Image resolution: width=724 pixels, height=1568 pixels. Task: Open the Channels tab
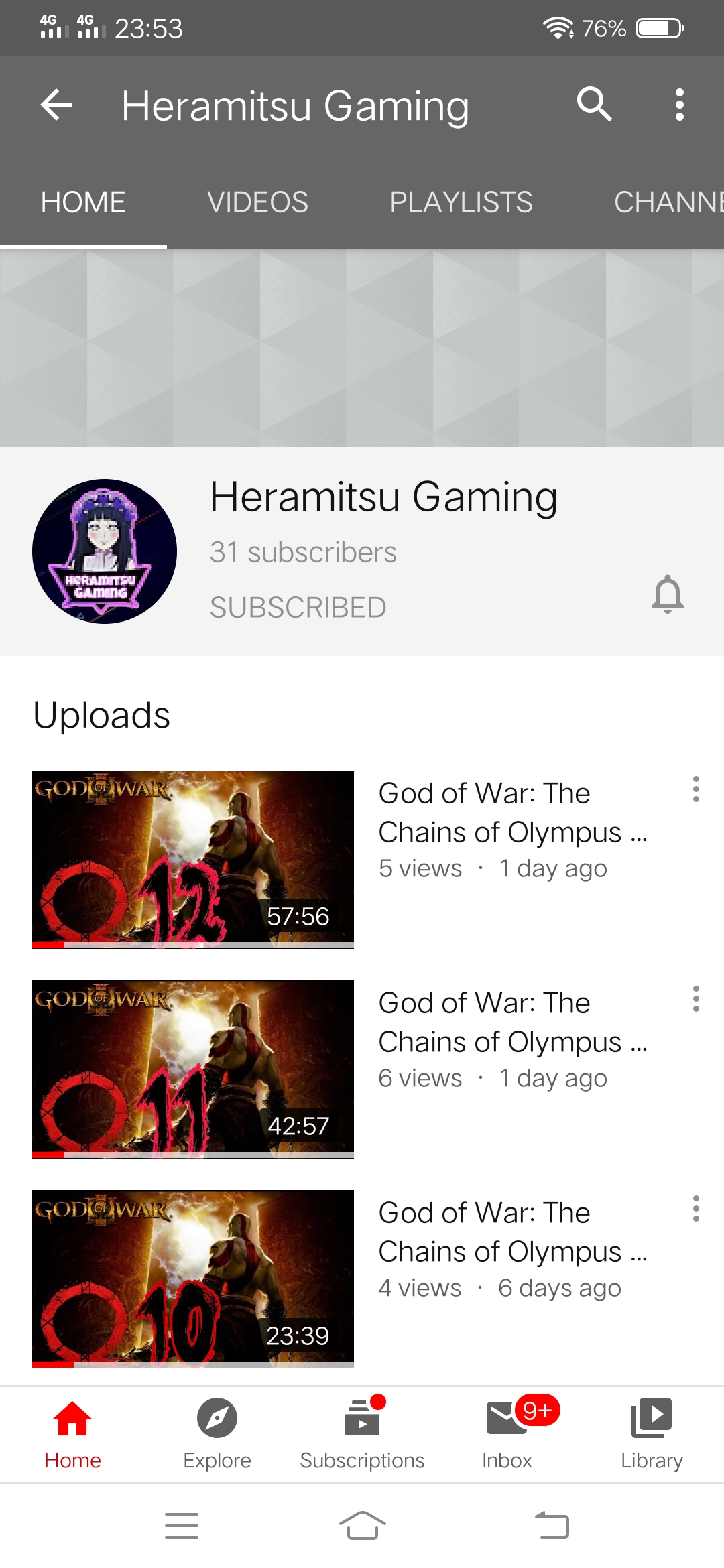tap(669, 202)
